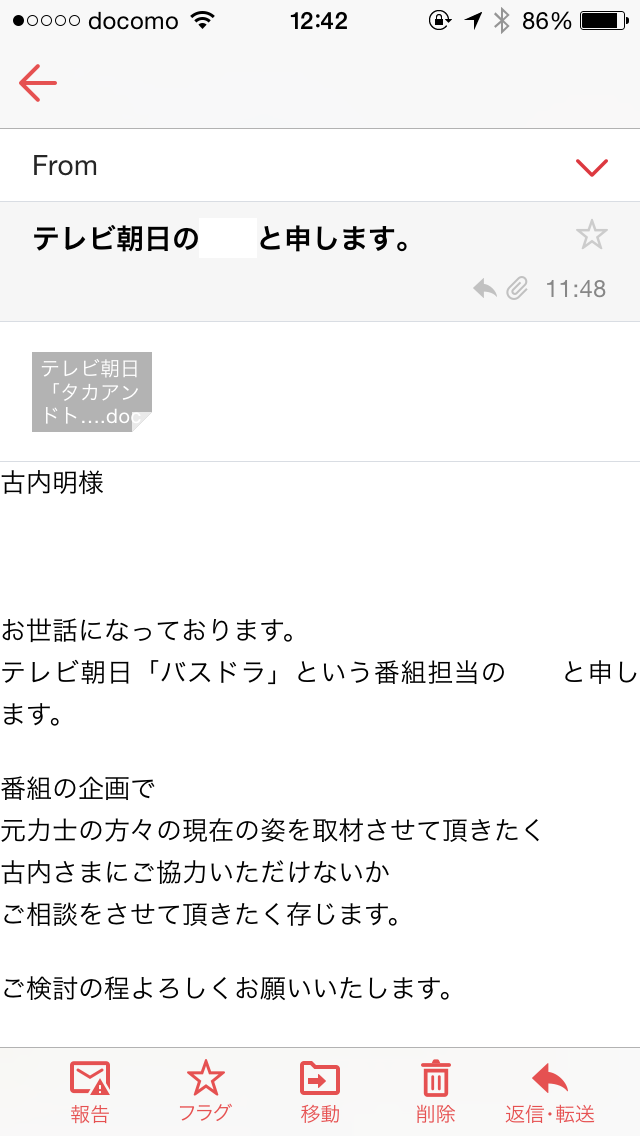Go back with the red arrow
Screen dimensions: 640x1136
pyautogui.click(x=38, y=83)
